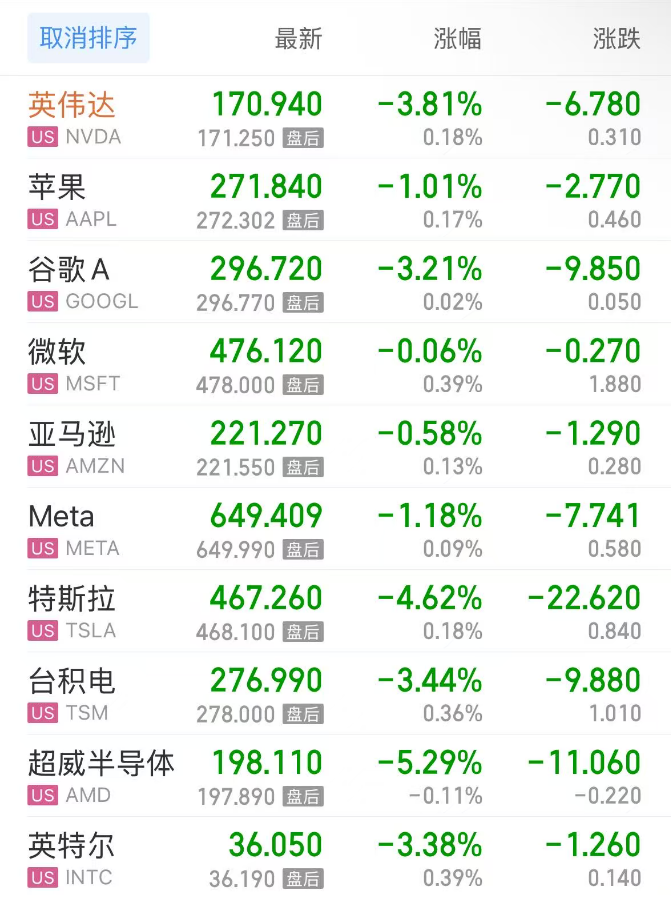The height and width of the screenshot is (909, 671).
Task: Open the 微软 MSFT stock row
Action: point(58,364)
